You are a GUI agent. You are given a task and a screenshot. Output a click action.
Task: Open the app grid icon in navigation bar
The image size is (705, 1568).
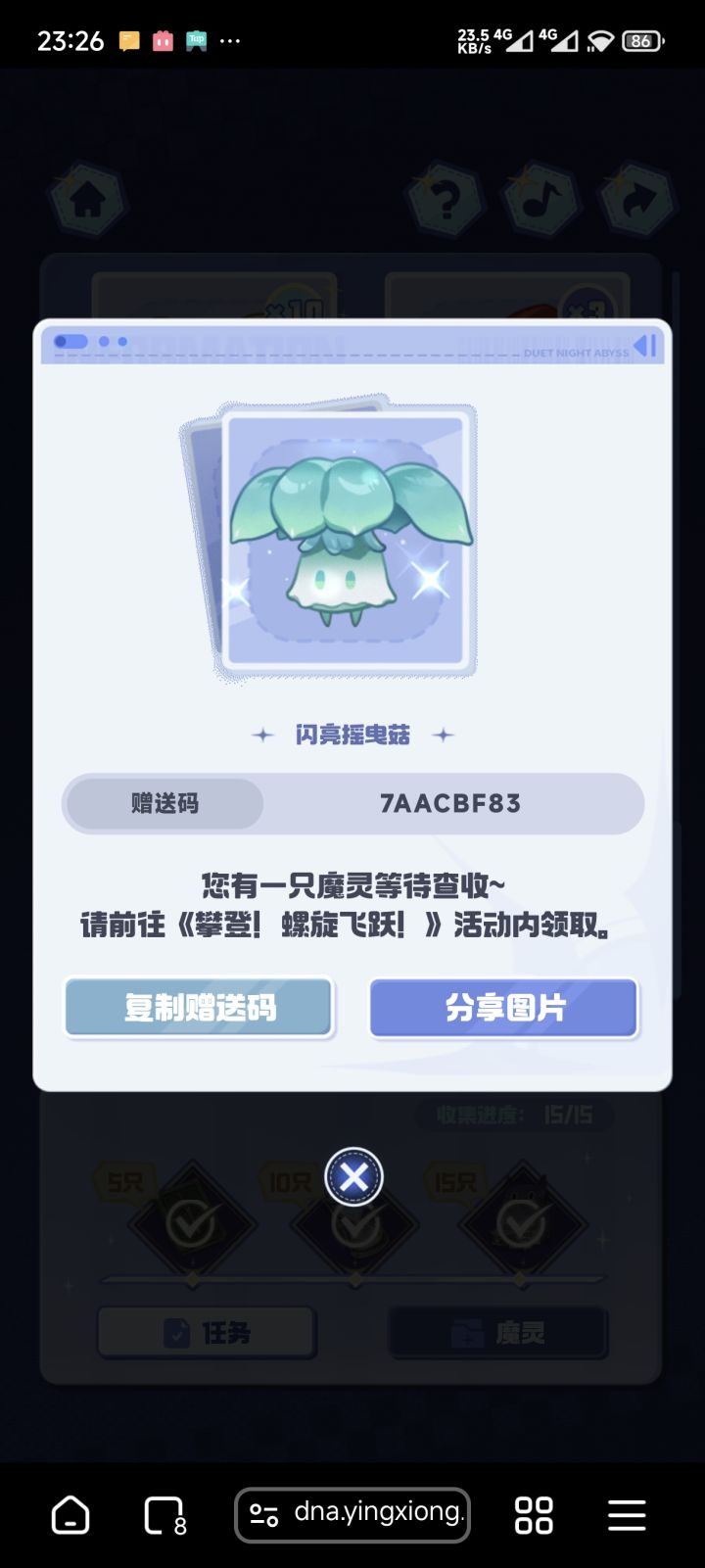pos(533,1514)
